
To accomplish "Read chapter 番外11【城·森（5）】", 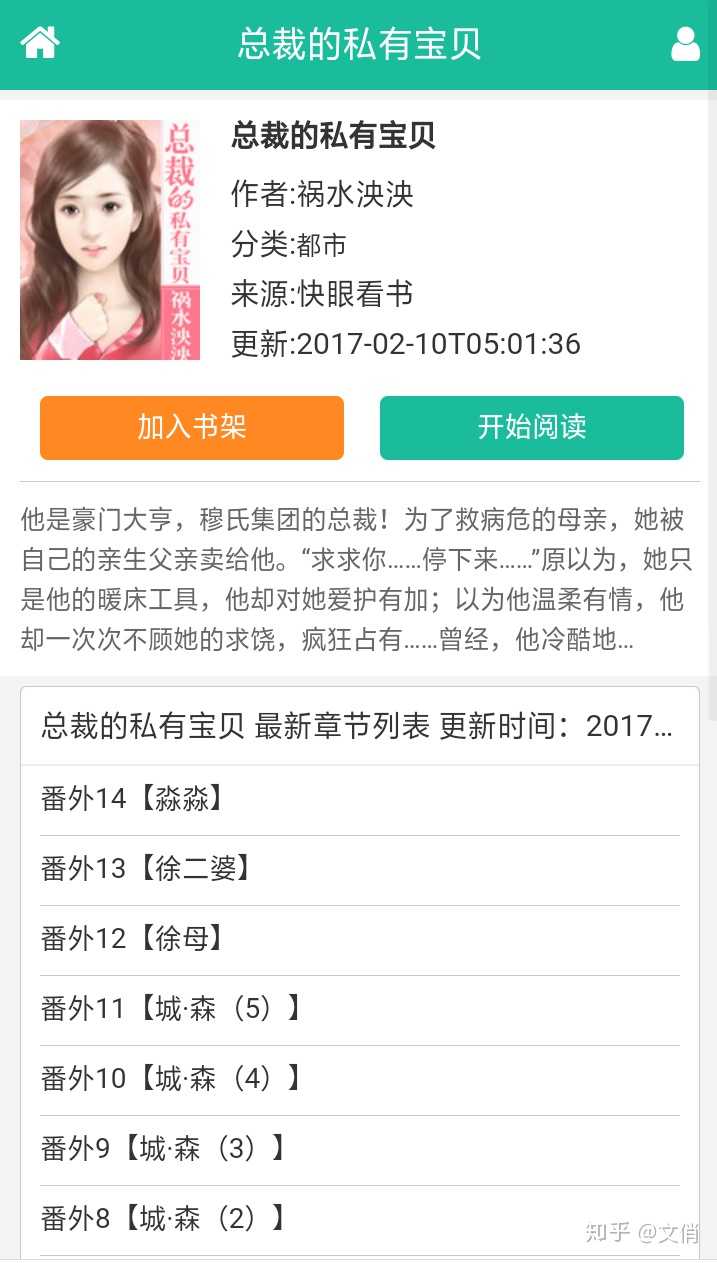I will point(171,1009).
